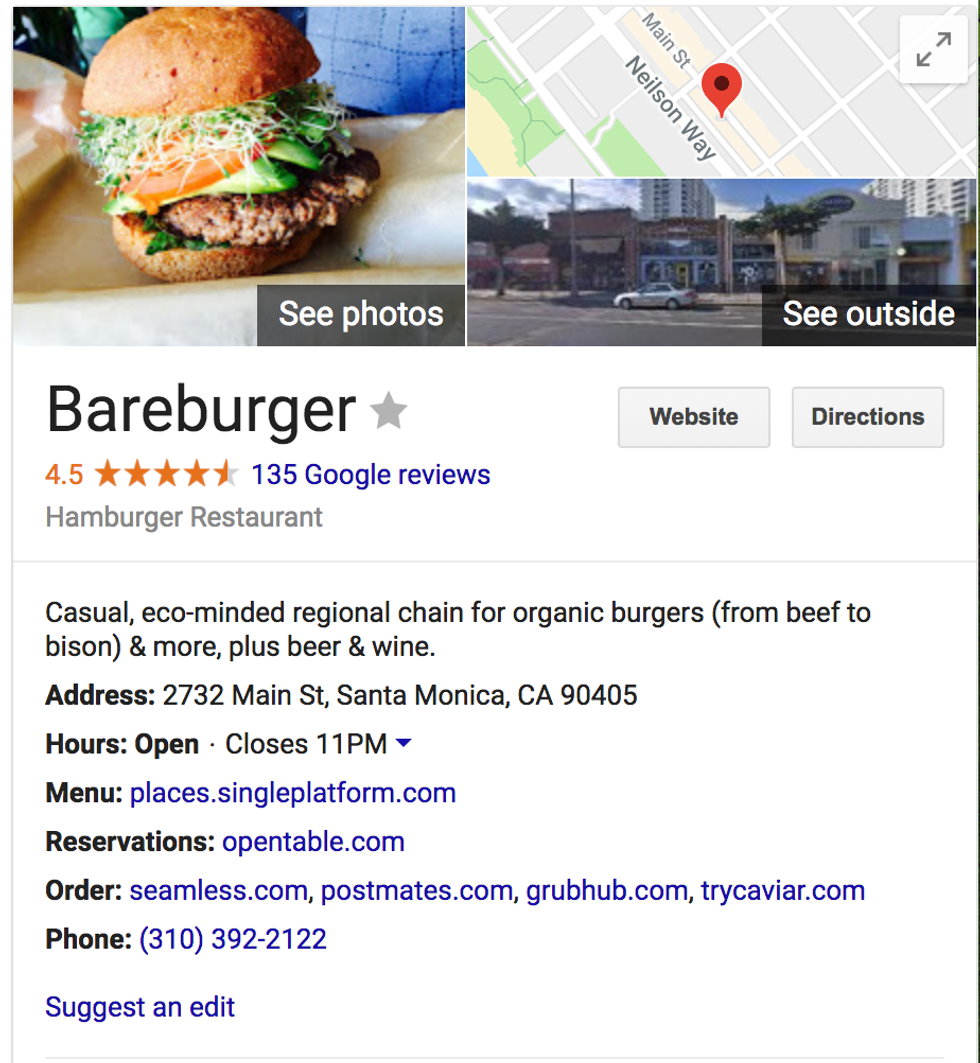
Task: Order through grubhub.com
Action: coord(607,891)
